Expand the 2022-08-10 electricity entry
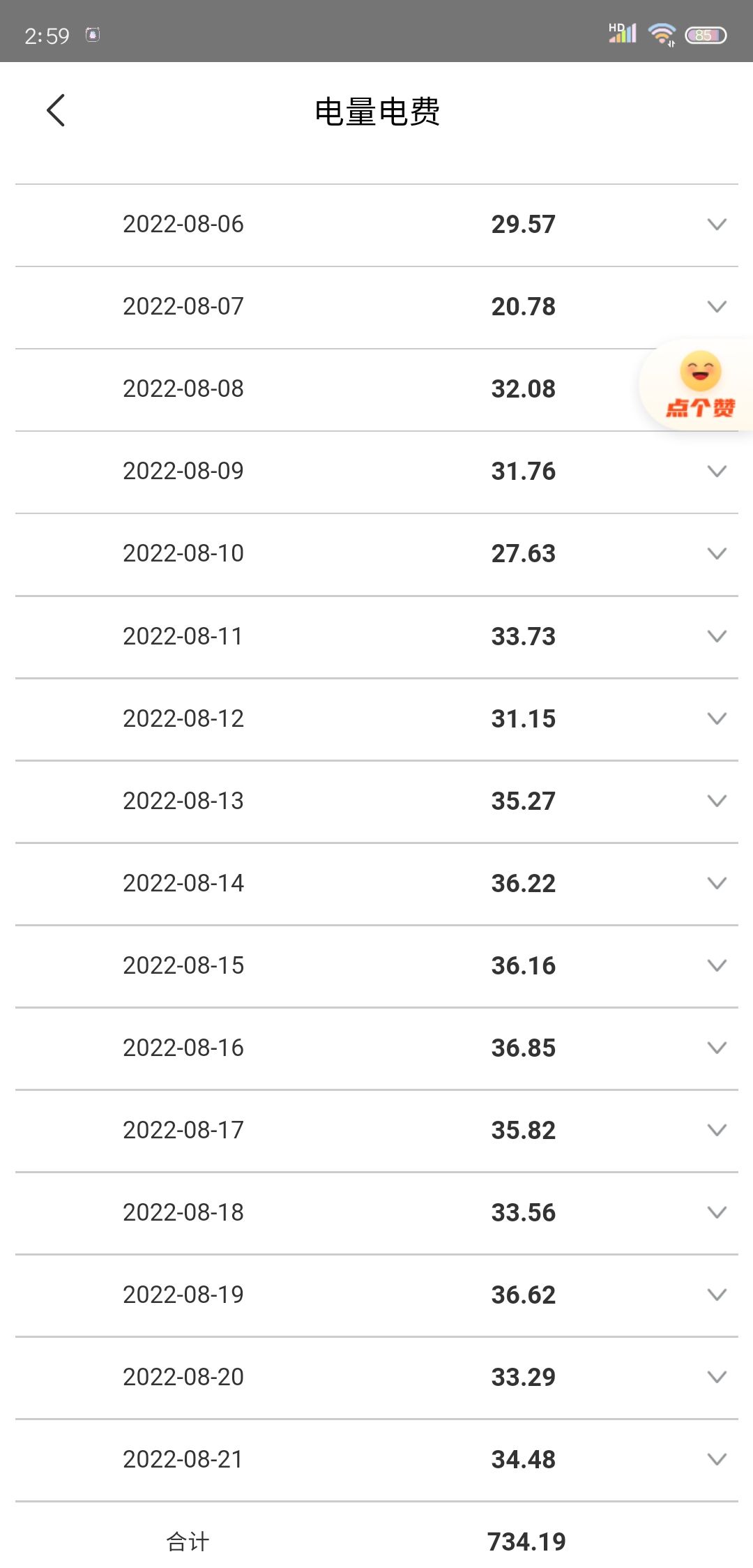Viewport: 753px width, 1568px height. point(717,553)
